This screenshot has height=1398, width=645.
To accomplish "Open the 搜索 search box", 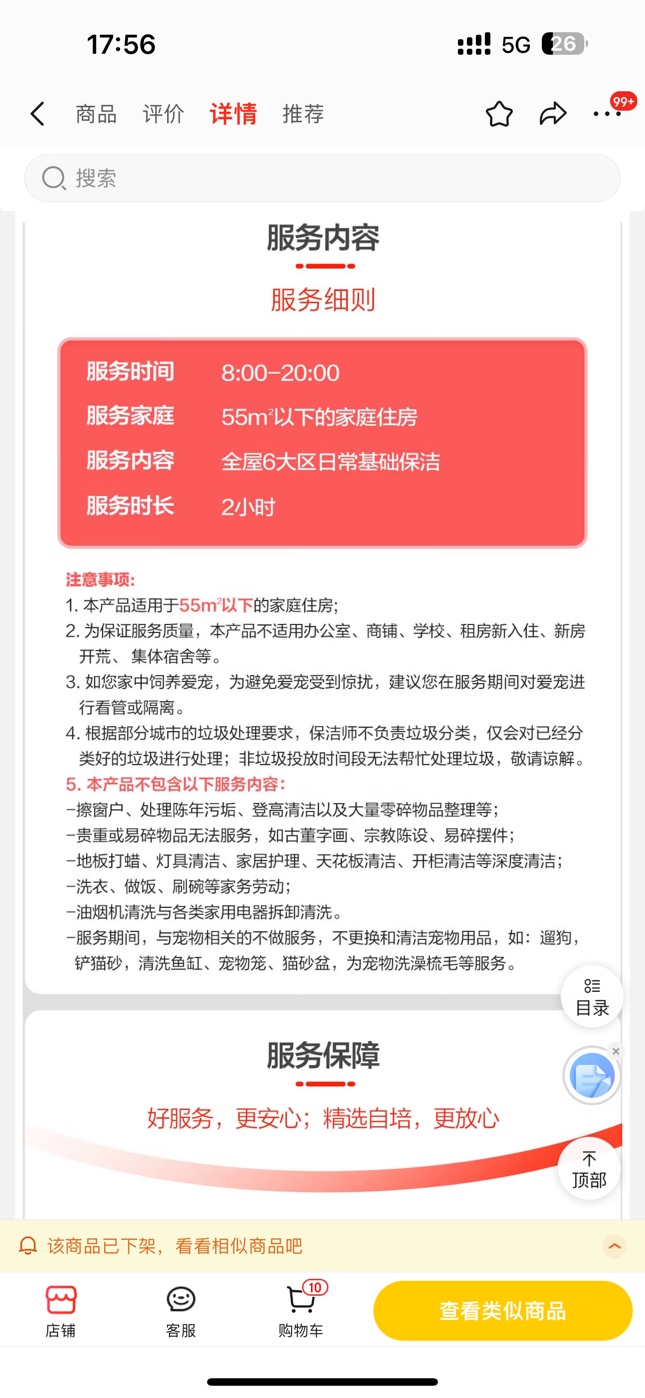I will (x=322, y=179).
